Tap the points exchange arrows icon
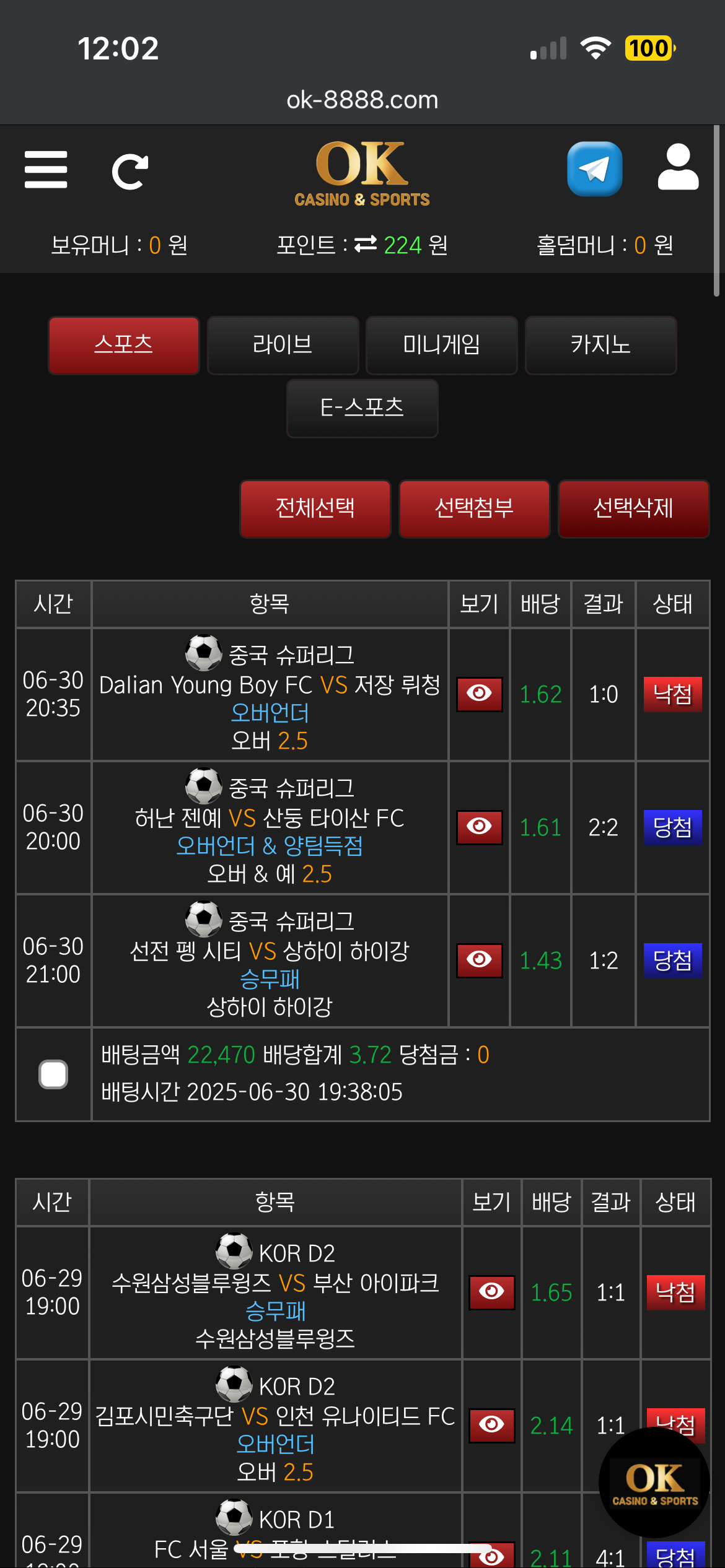The image size is (725, 1568). [366, 245]
